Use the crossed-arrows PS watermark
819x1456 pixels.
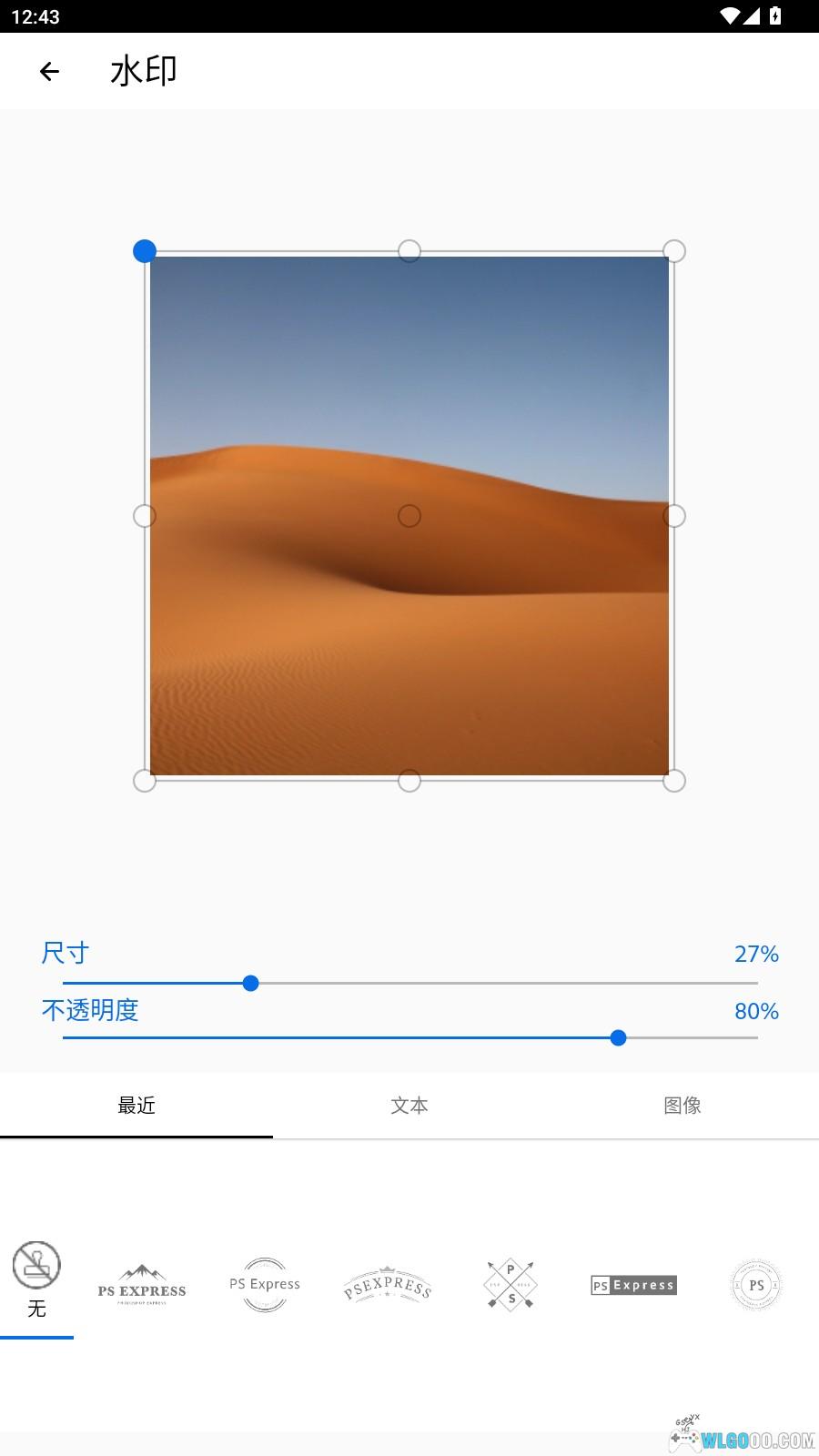[x=511, y=1285]
